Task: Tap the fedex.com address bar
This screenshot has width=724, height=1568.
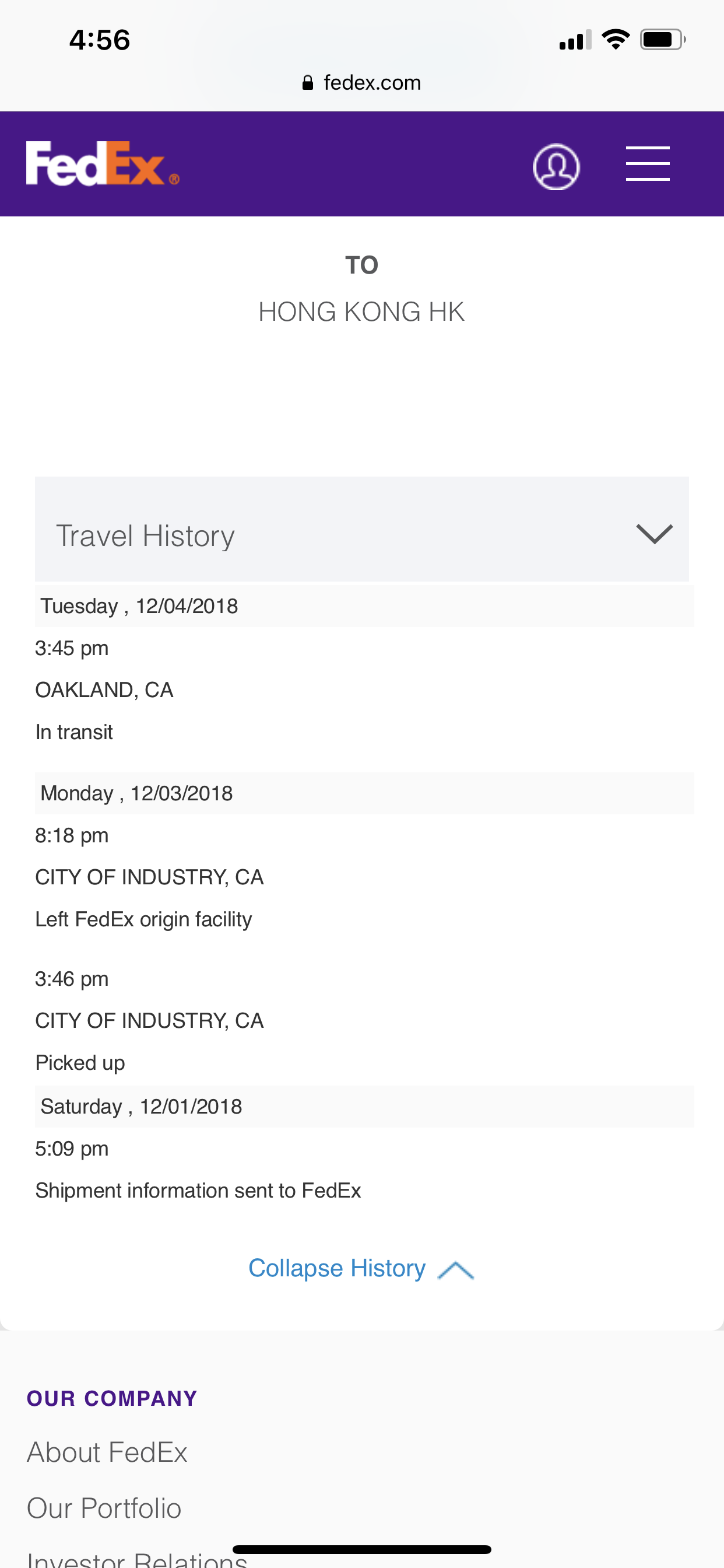Action: pyautogui.click(x=361, y=83)
